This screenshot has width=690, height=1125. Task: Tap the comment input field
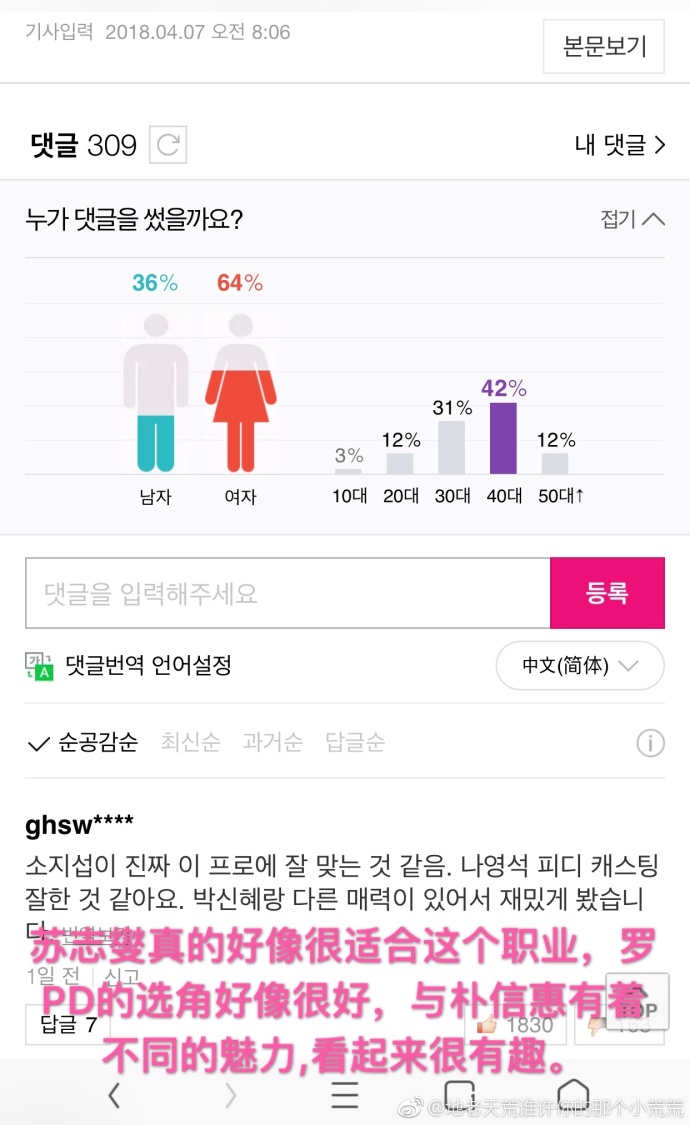click(x=288, y=593)
